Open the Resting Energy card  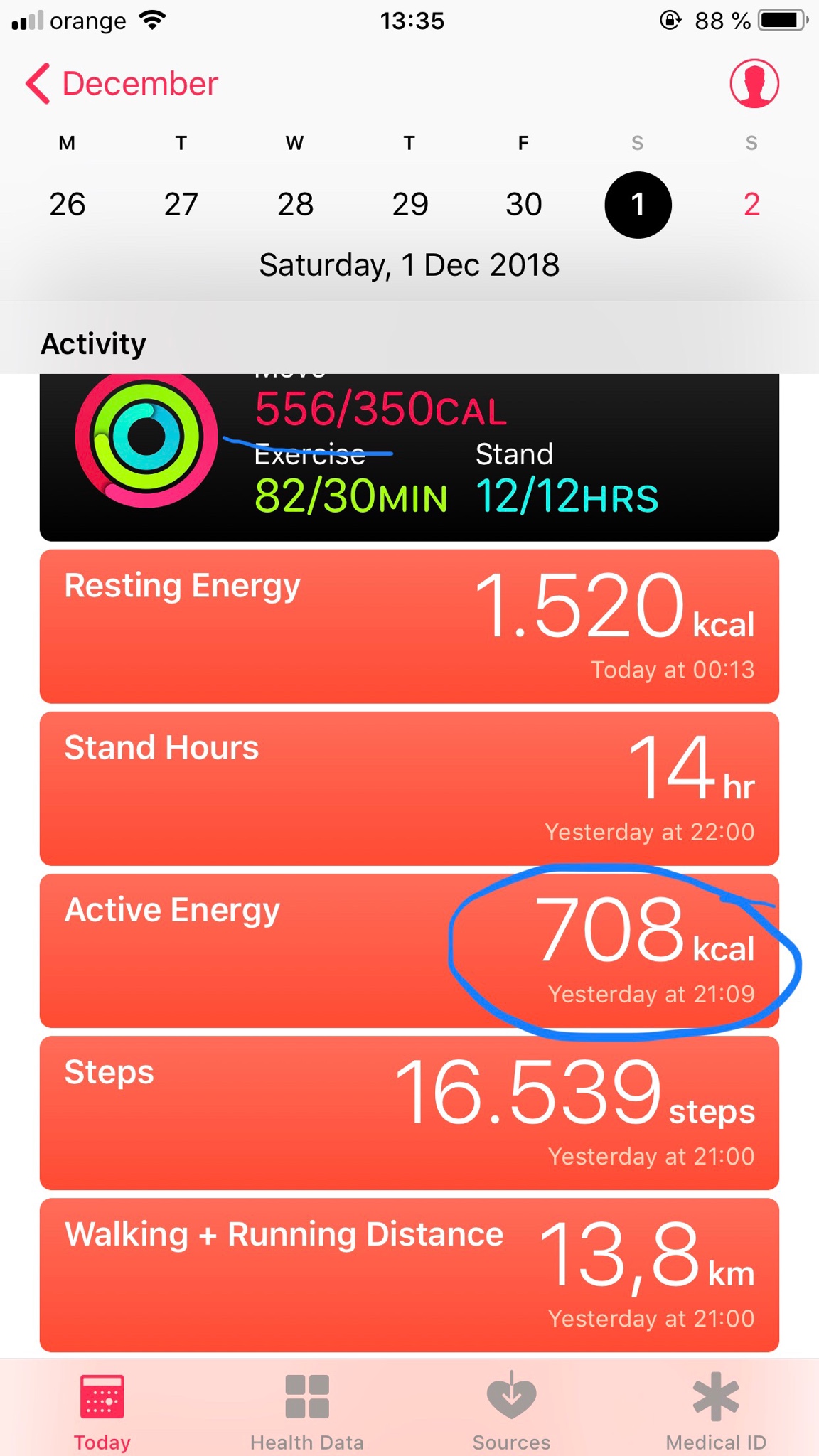pos(409,626)
